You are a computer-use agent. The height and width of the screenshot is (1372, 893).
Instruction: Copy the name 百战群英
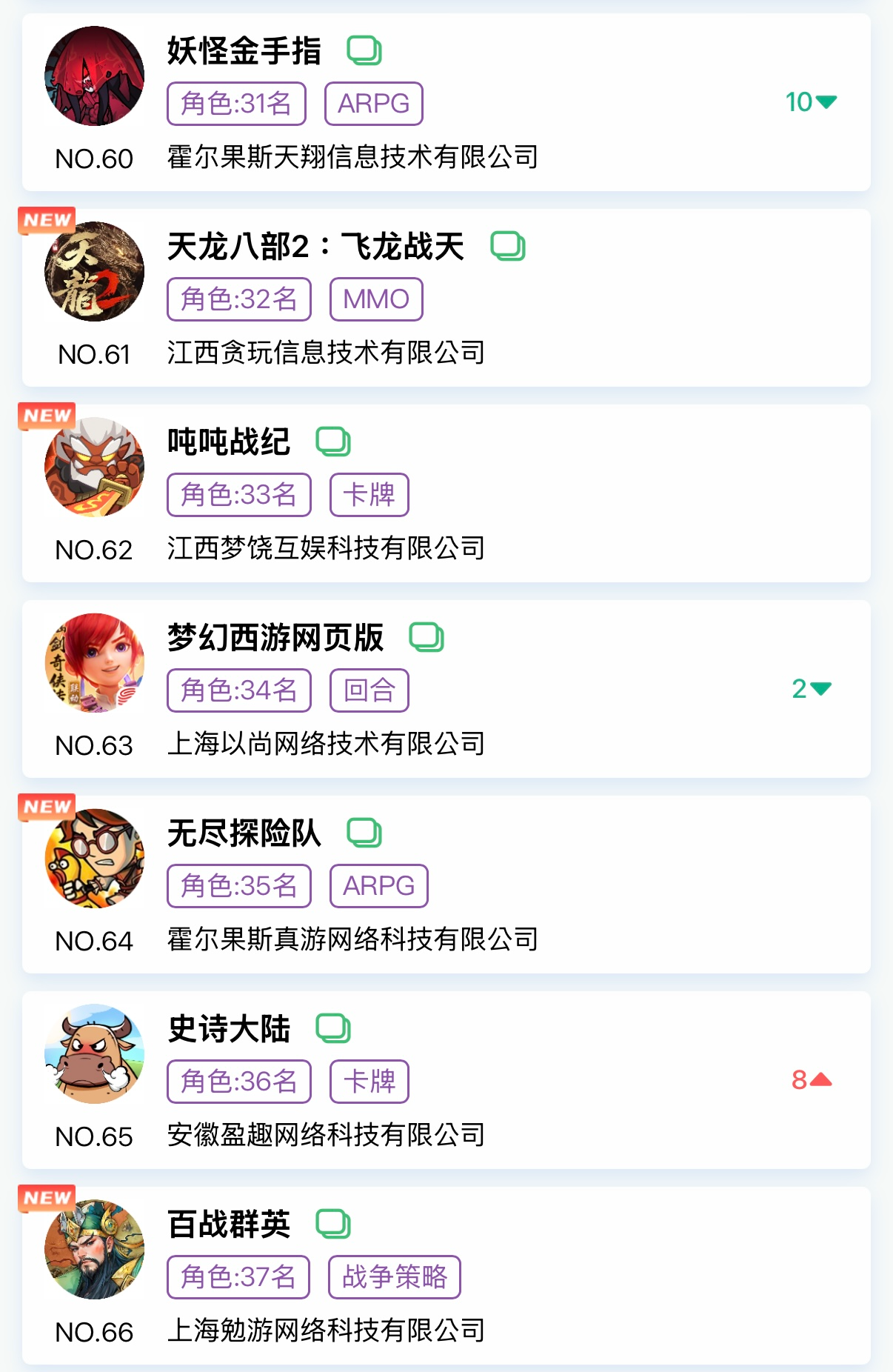tap(333, 1224)
